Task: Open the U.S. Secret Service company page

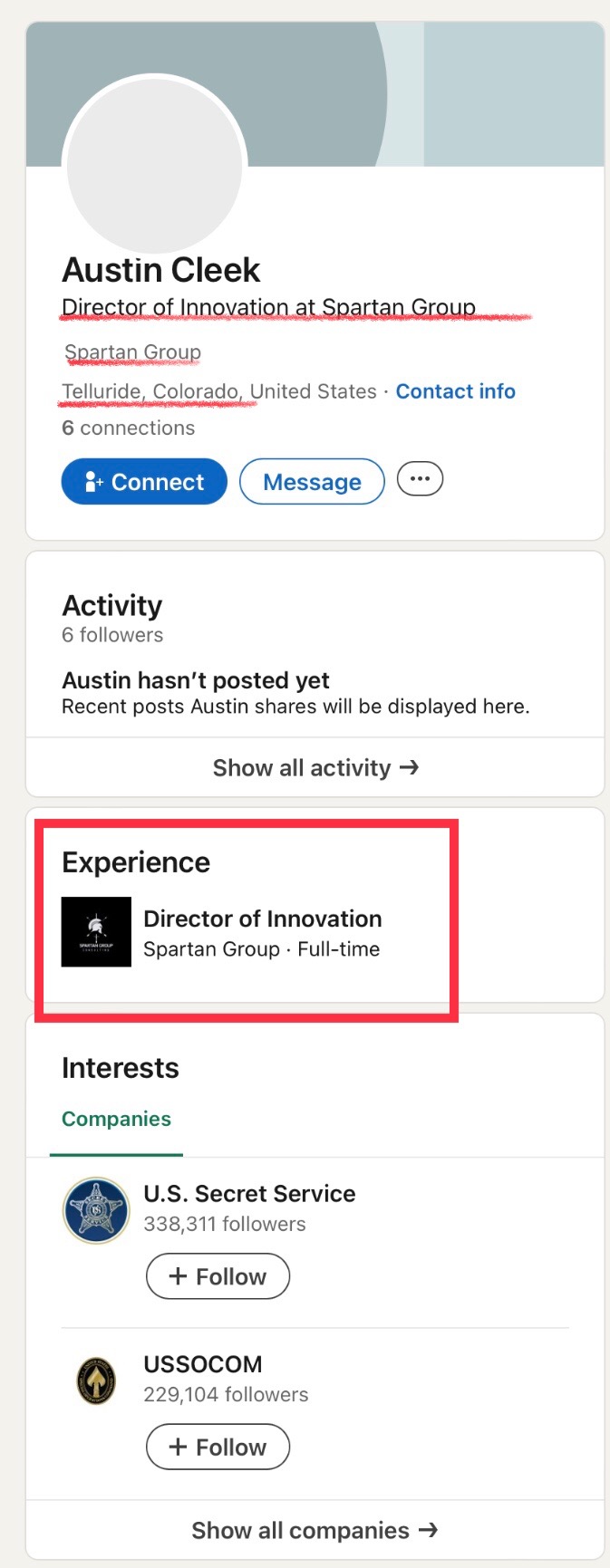Action: click(x=249, y=1194)
